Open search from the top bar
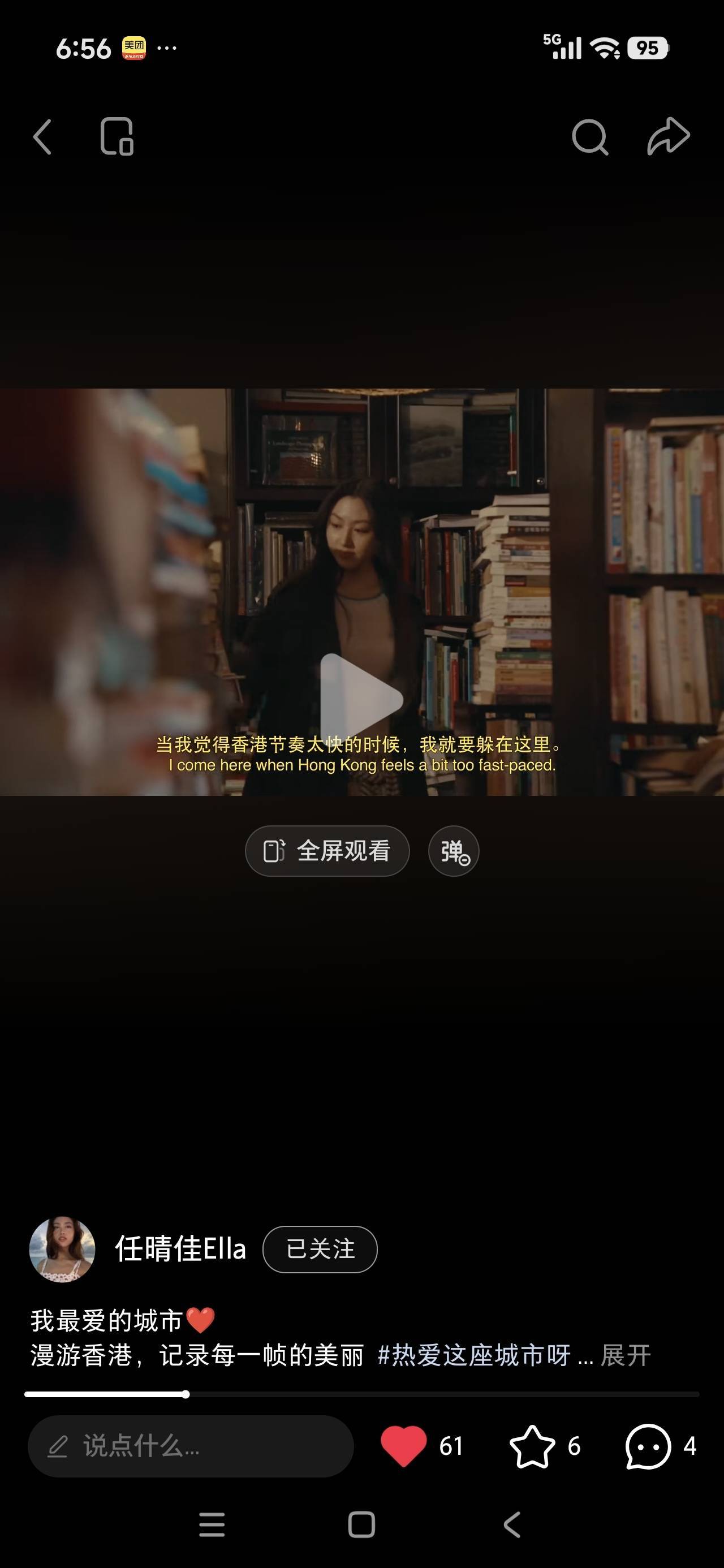The image size is (724, 1568). (589, 137)
